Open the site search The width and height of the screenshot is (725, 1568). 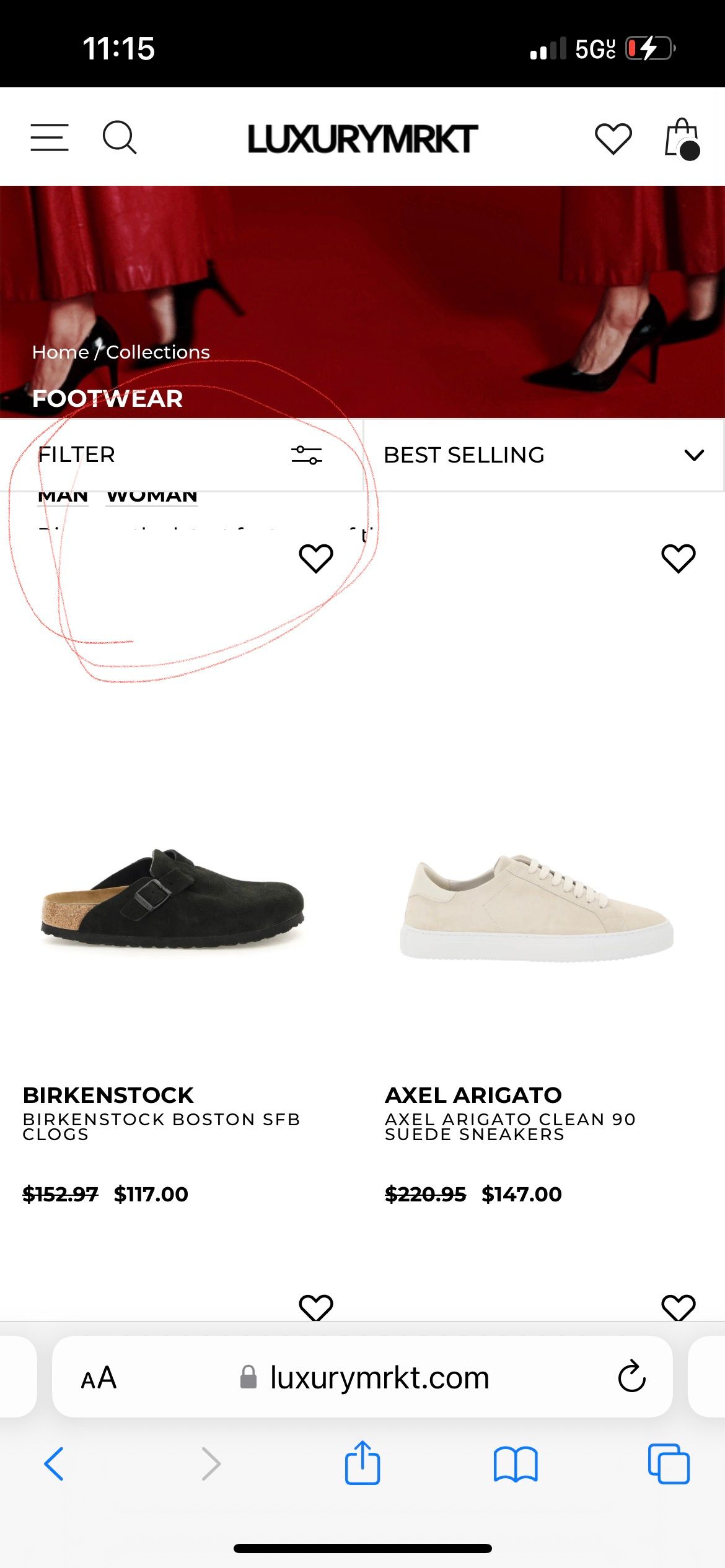click(x=119, y=137)
